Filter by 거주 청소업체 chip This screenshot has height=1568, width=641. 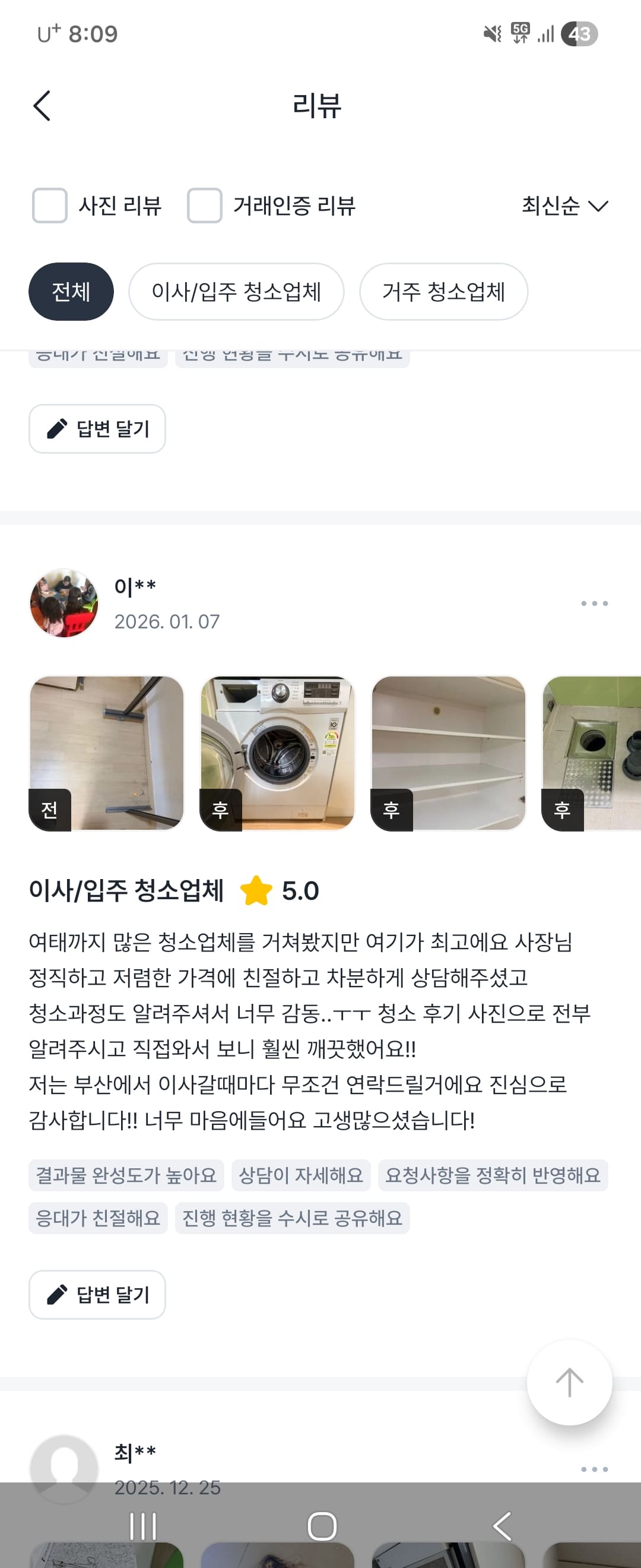(443, 292)
